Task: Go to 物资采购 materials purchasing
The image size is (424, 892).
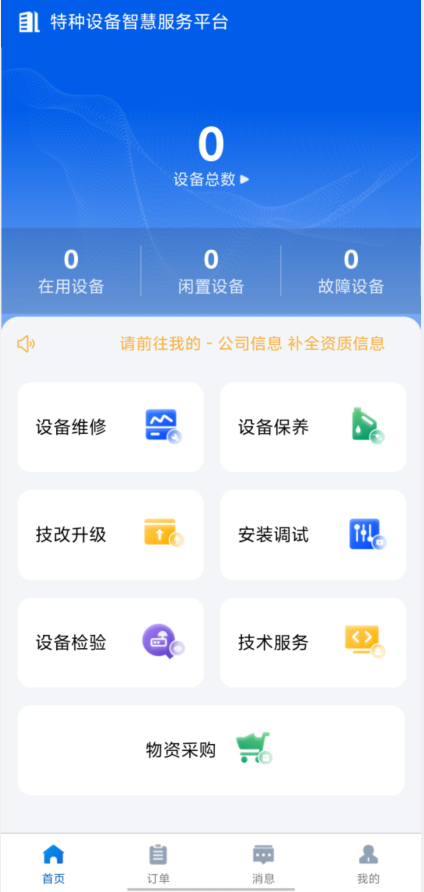Action: [211, 750]
